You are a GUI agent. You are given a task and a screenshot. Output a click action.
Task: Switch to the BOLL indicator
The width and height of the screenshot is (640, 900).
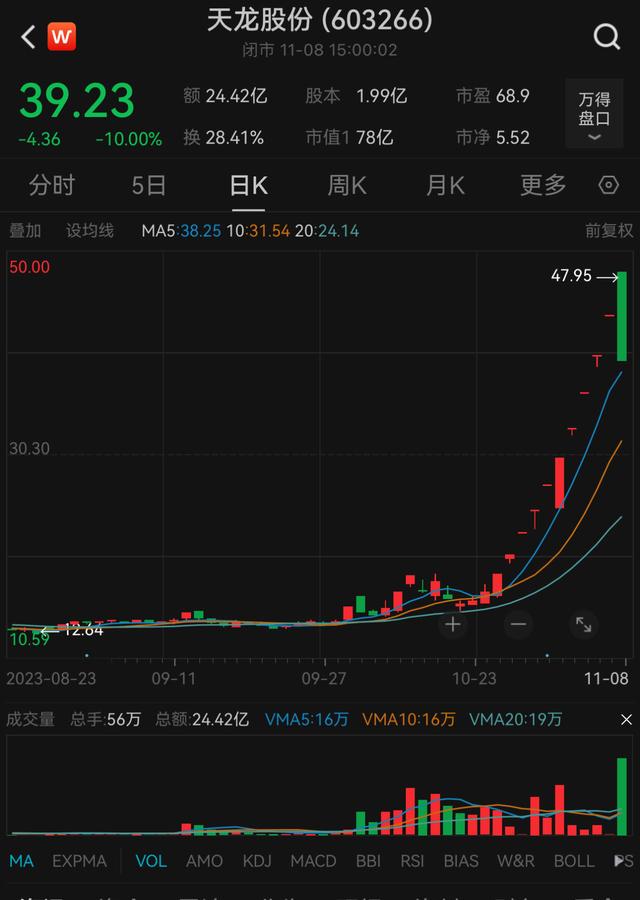573,861
